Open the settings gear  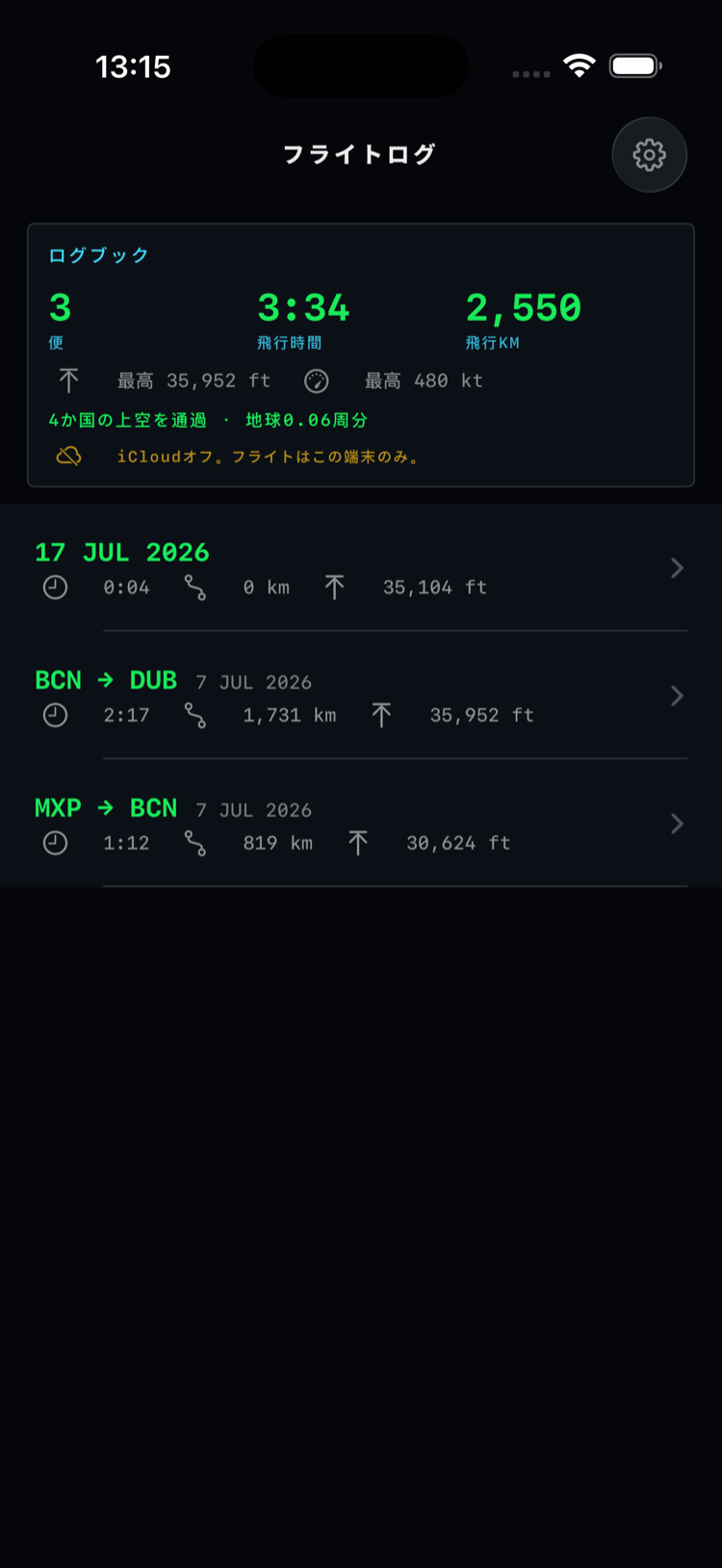click(x=649, y=155)
